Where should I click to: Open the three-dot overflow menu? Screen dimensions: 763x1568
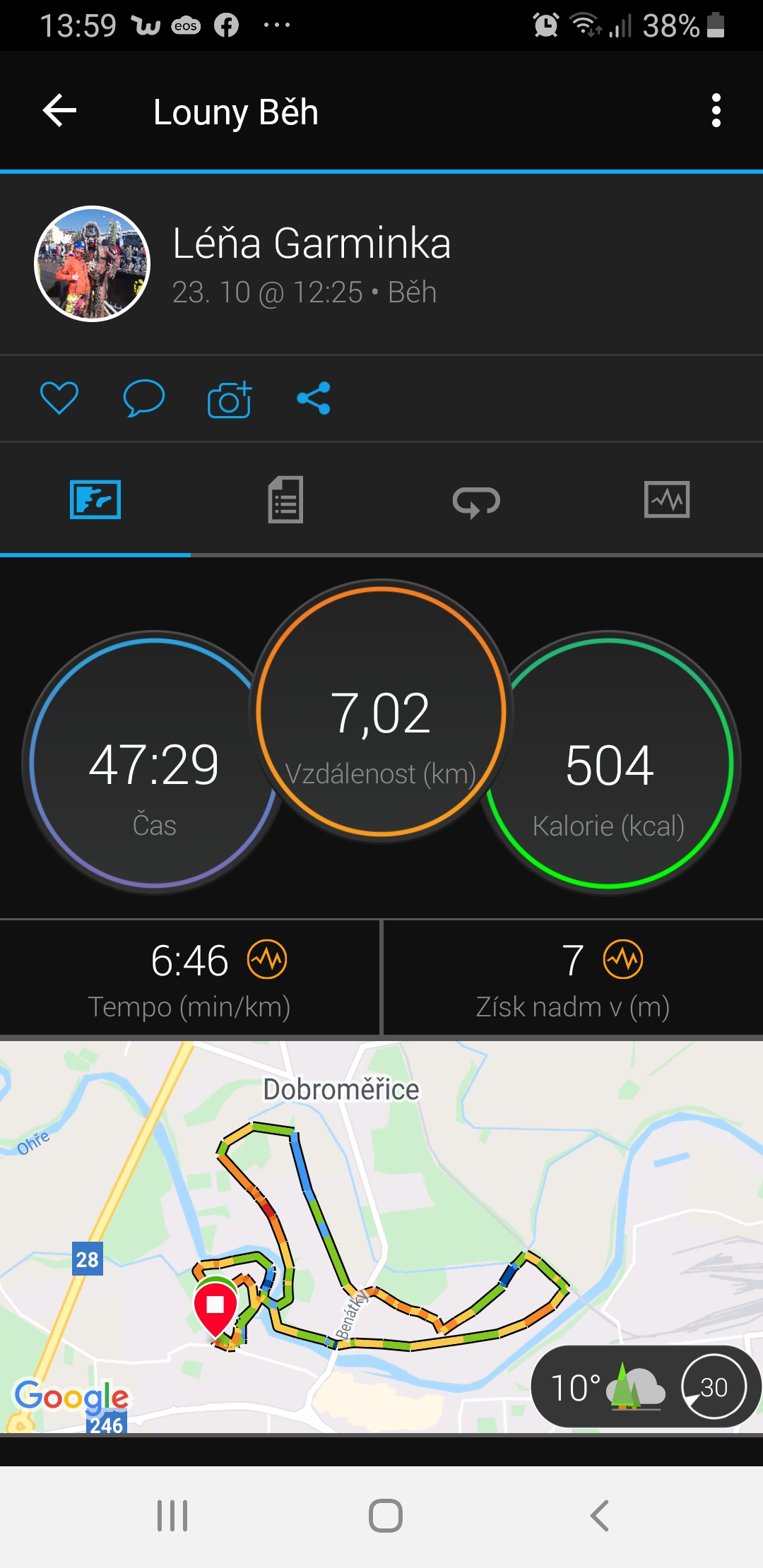716,111
